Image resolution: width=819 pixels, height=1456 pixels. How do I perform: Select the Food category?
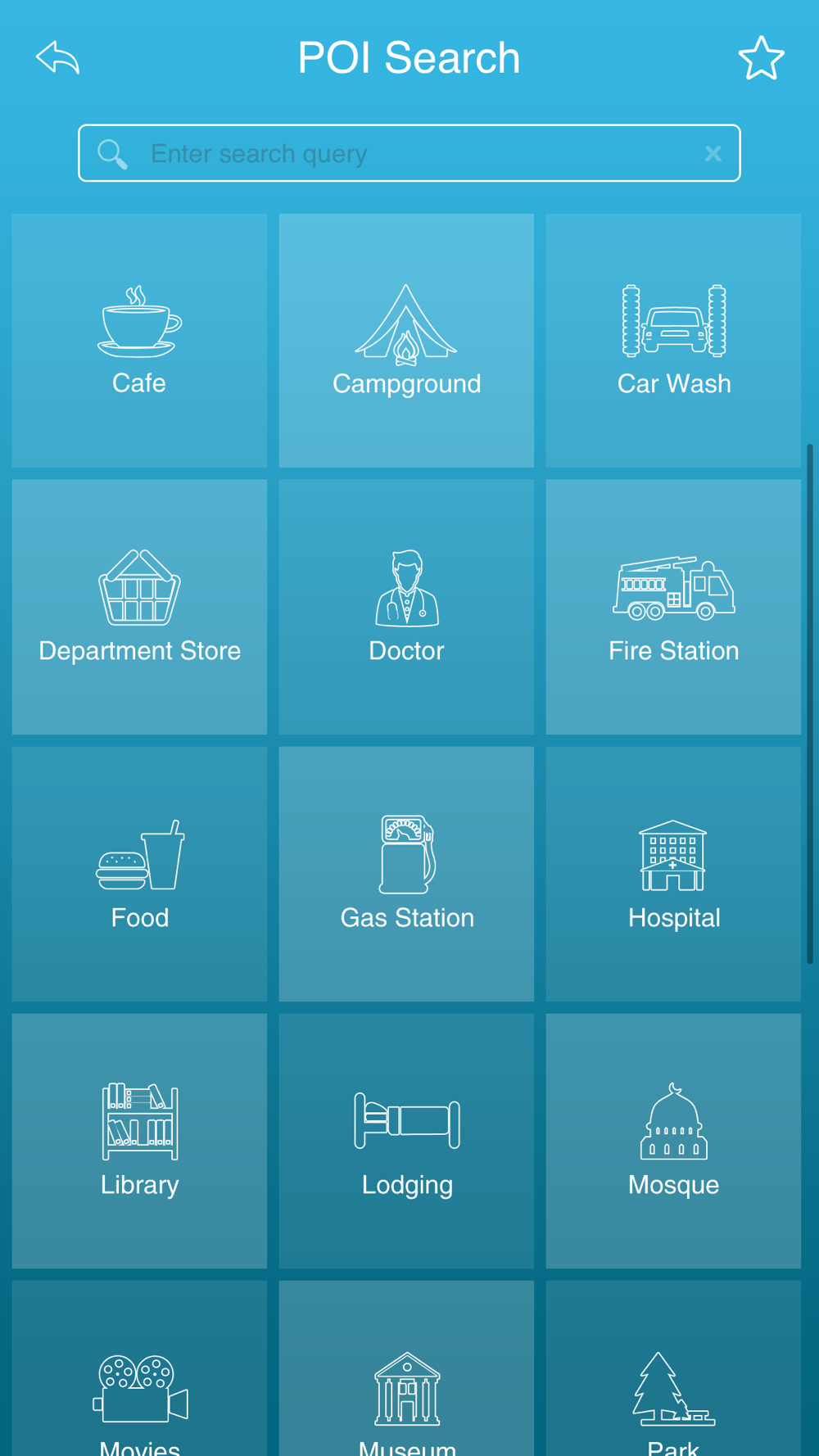click(139, 874)
